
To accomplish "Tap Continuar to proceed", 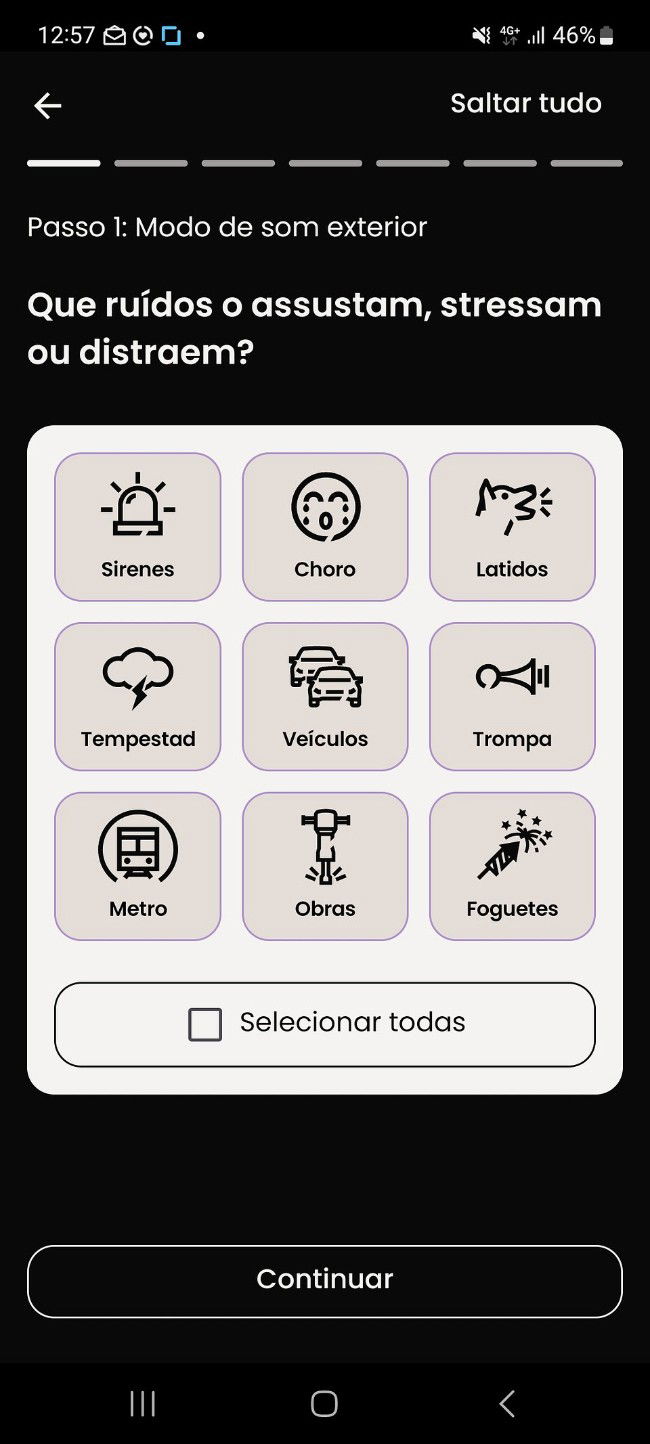I will 325,1281.
